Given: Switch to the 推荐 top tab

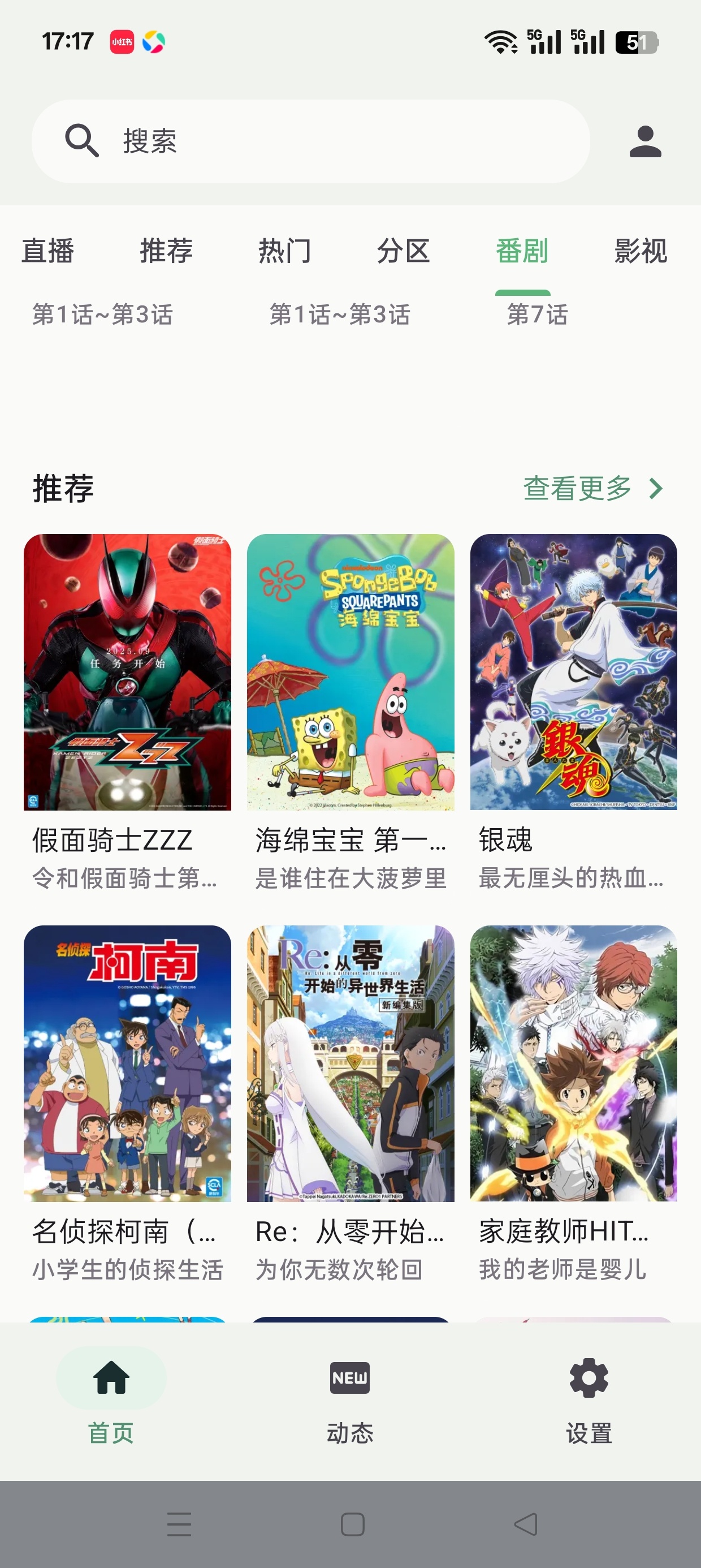Looking at the screenshot, I should (166, 251).
